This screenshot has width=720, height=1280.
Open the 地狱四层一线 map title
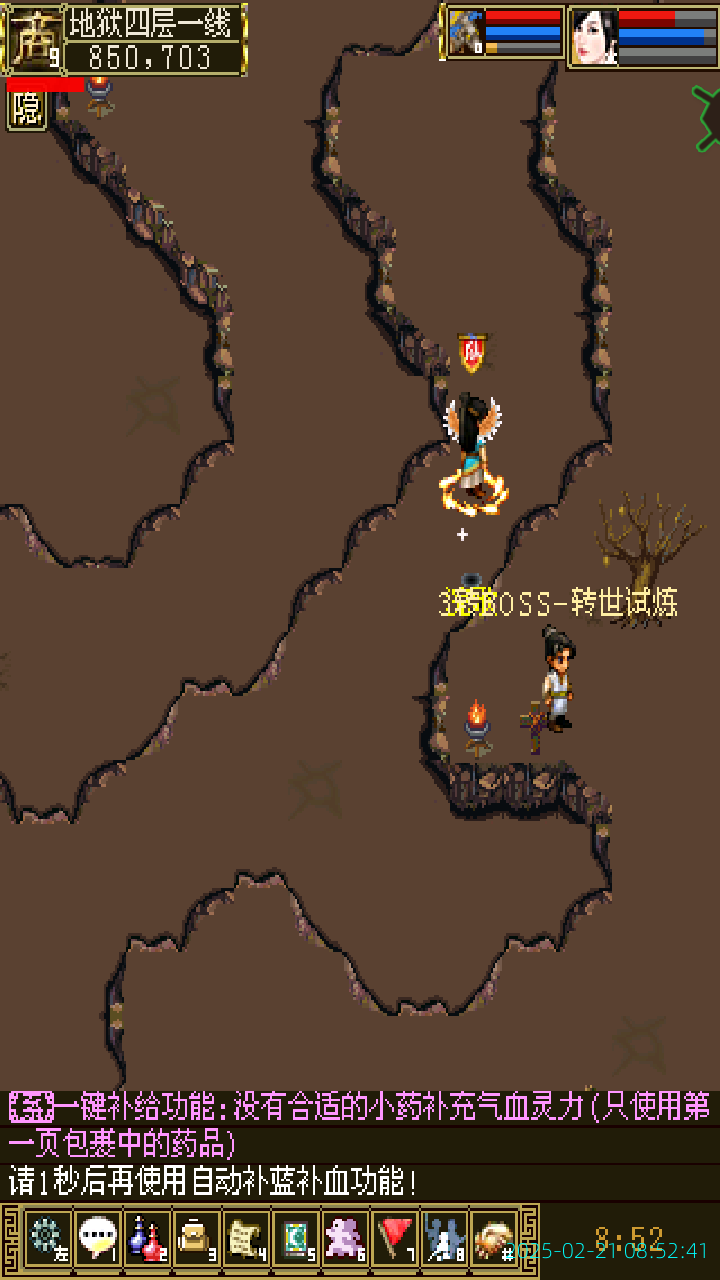[154, 22]
